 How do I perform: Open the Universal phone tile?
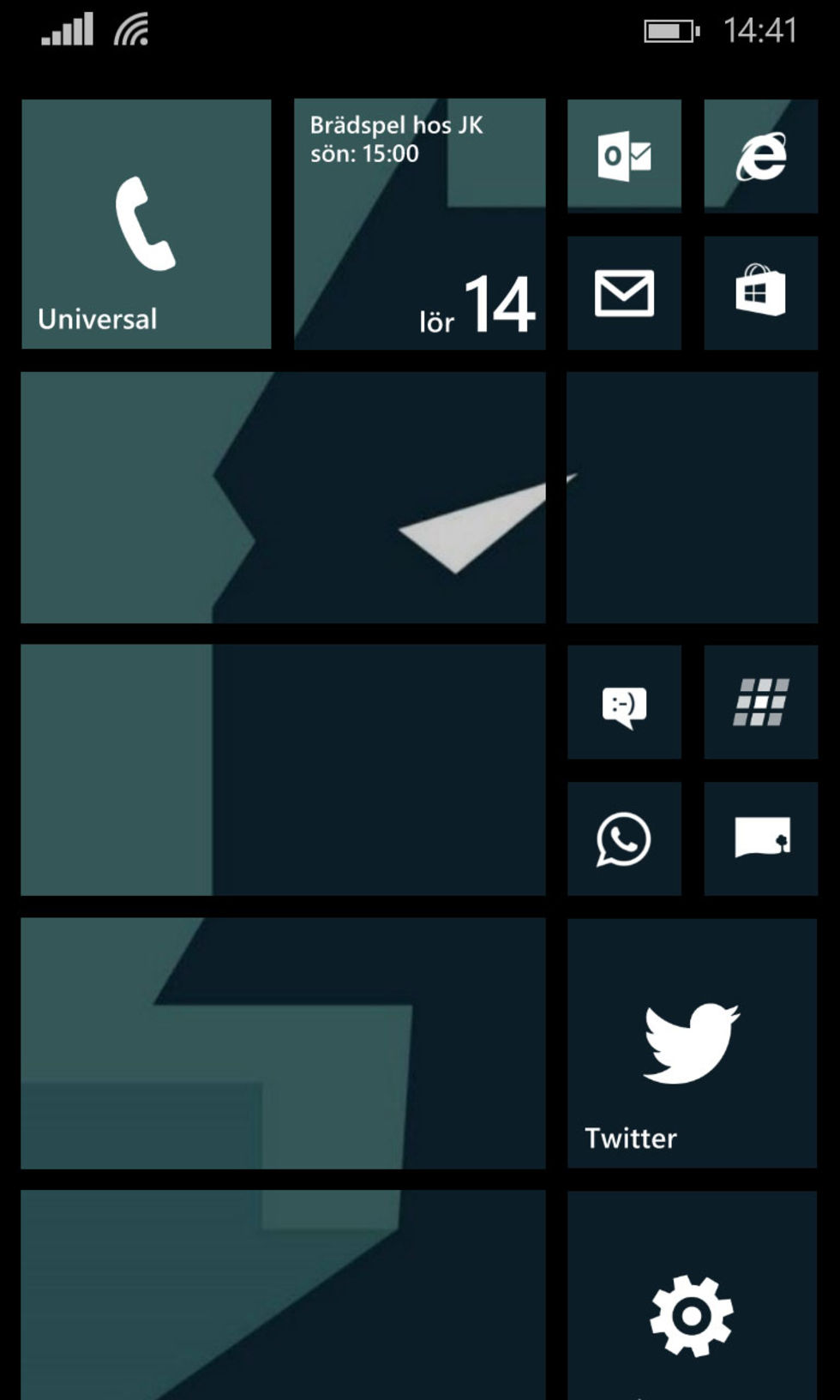point(146,224)
